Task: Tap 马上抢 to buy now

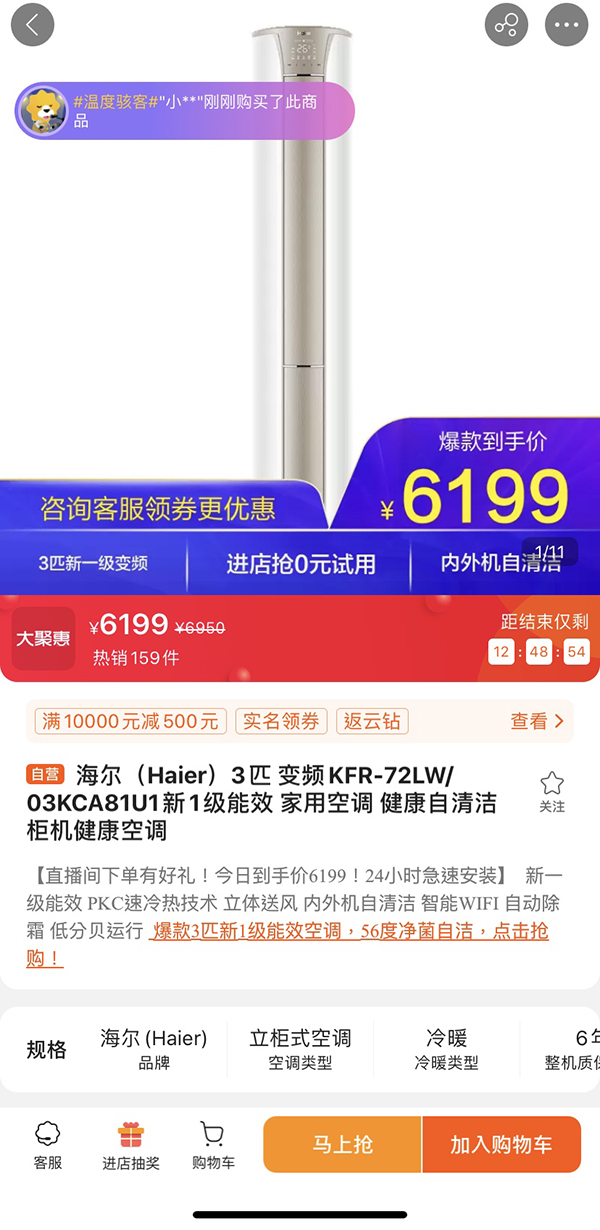Action: (342, 1144)
